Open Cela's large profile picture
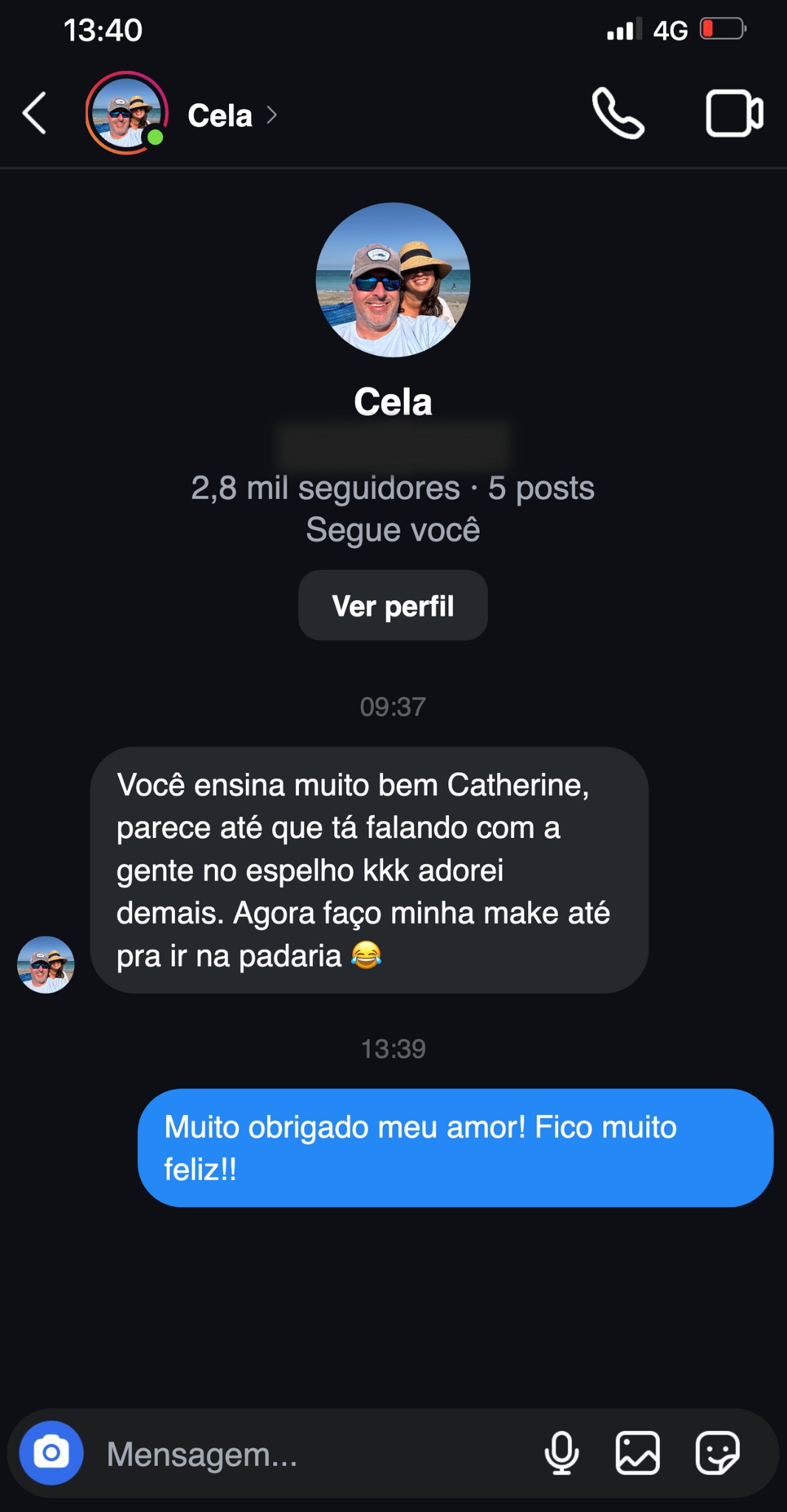Viewport: 787px width, 1512px height. coord(393,280)
